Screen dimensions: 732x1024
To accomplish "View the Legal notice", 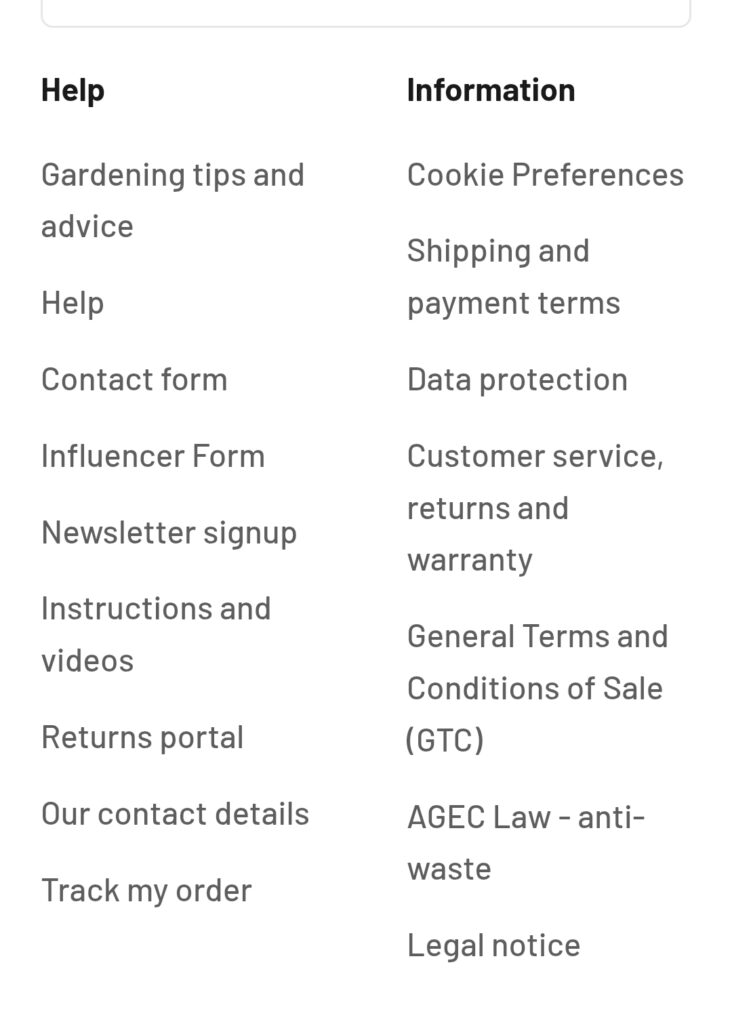I will (x=493, y=945).
